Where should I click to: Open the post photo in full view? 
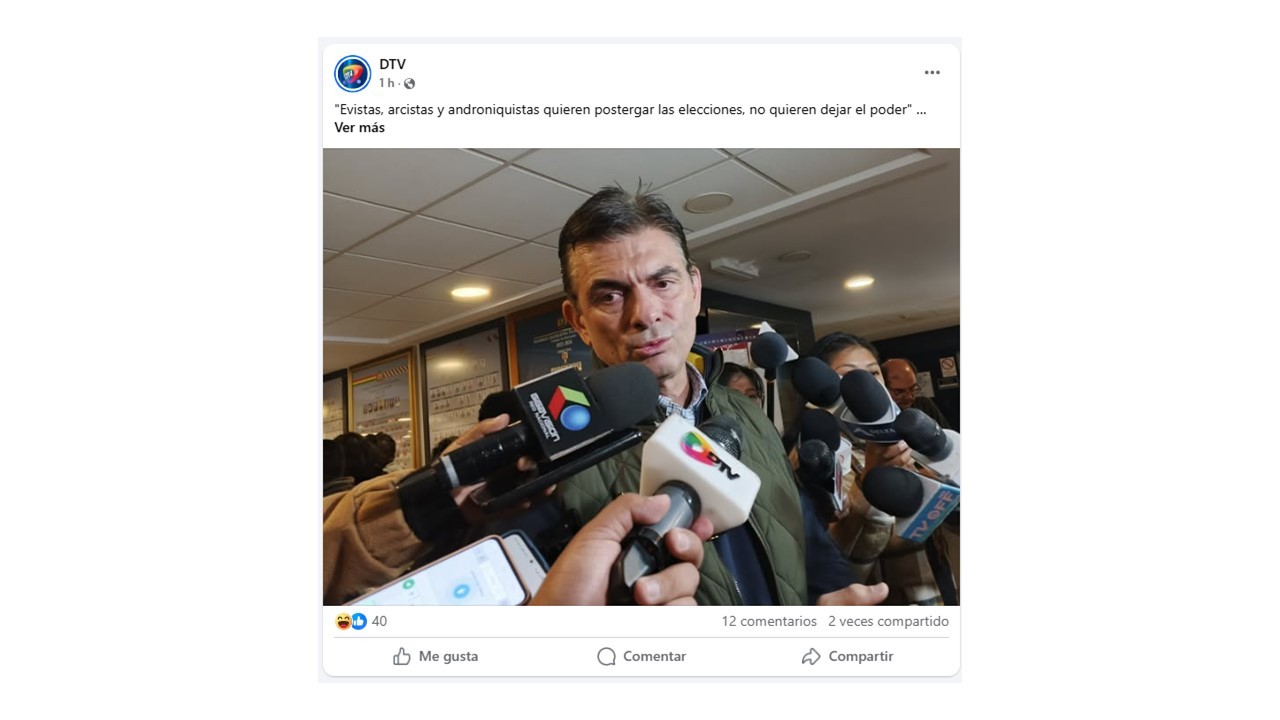point(641,376)
